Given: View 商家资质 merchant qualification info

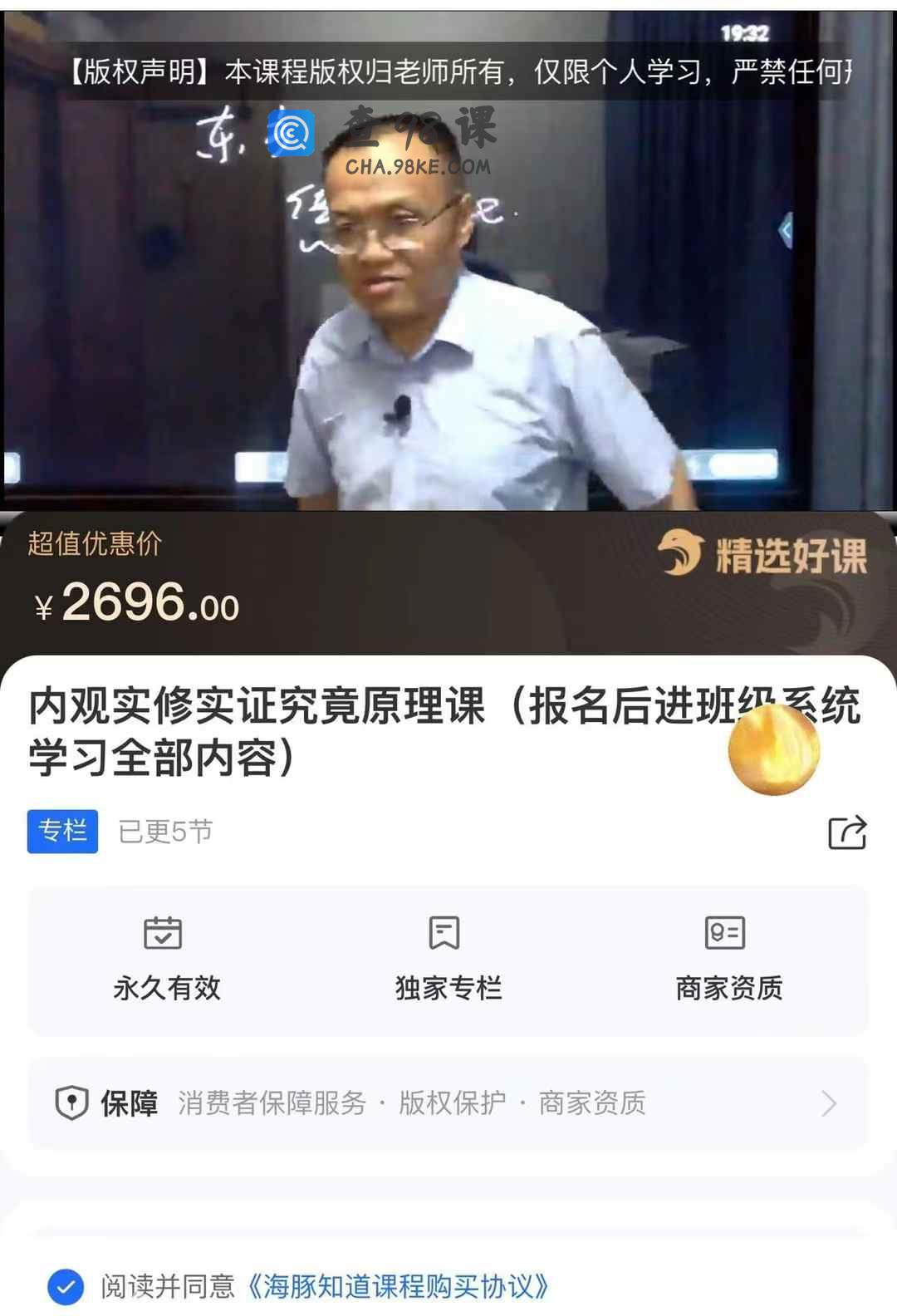Looking at the screenshot, I should click(728, 960).
